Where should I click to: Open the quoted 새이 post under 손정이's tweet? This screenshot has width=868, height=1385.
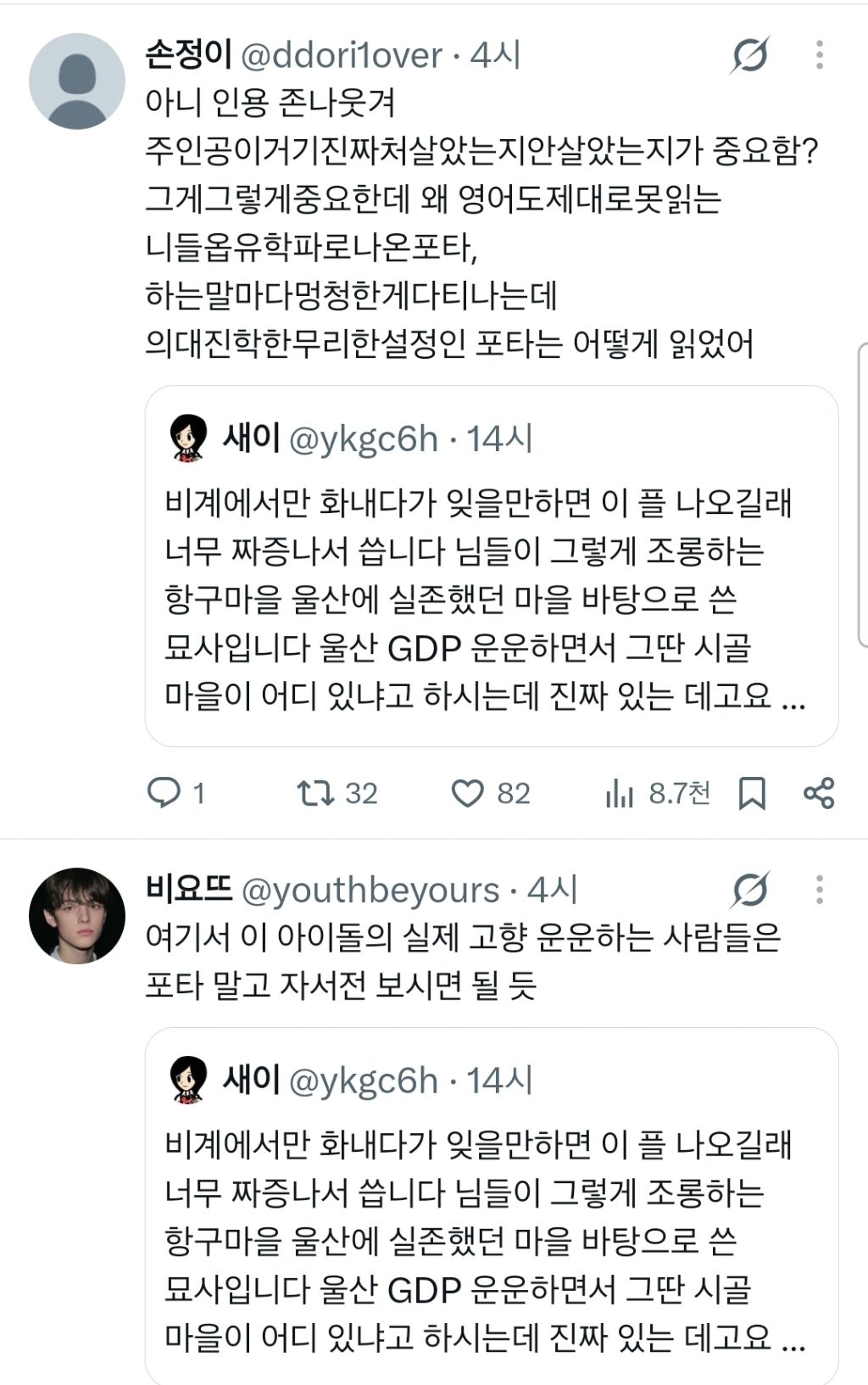pos(492,567)
